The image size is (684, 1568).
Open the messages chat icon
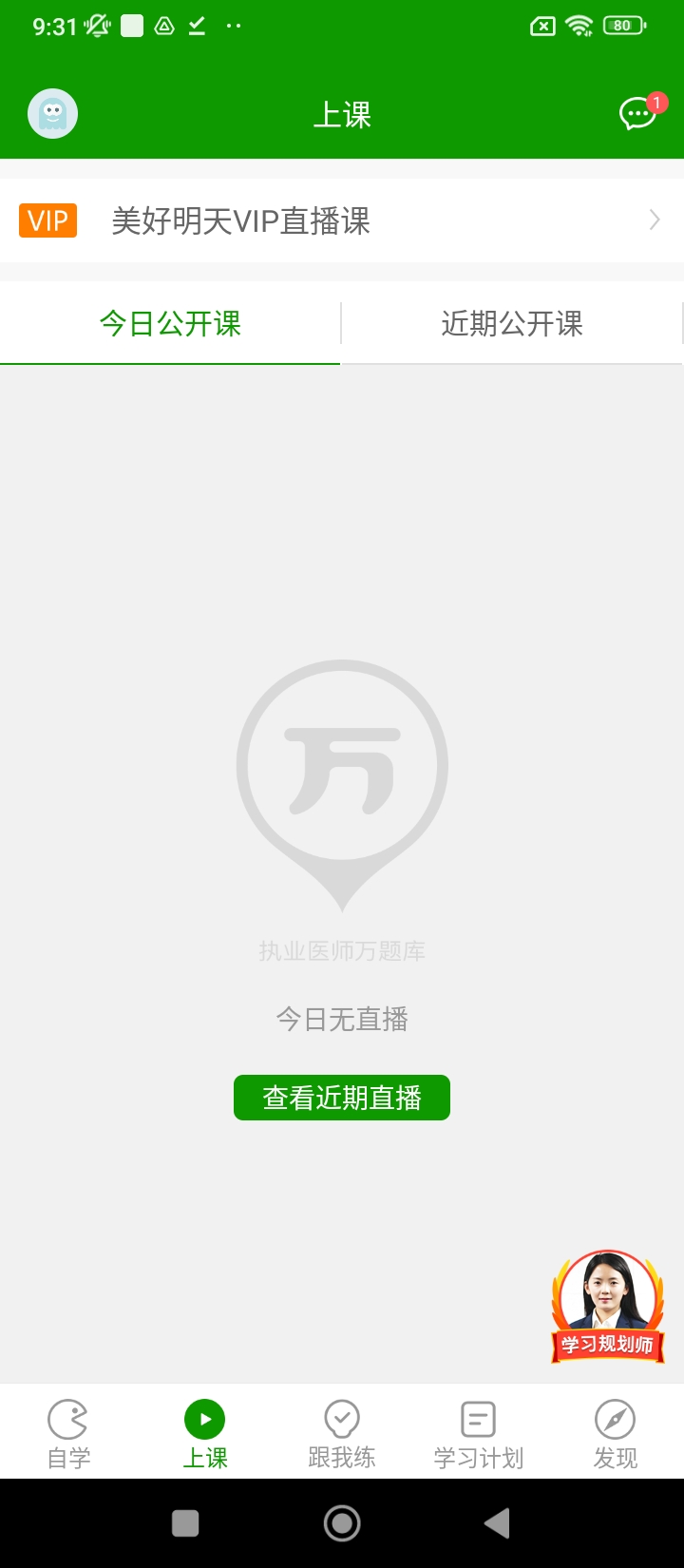coord(637,115)
